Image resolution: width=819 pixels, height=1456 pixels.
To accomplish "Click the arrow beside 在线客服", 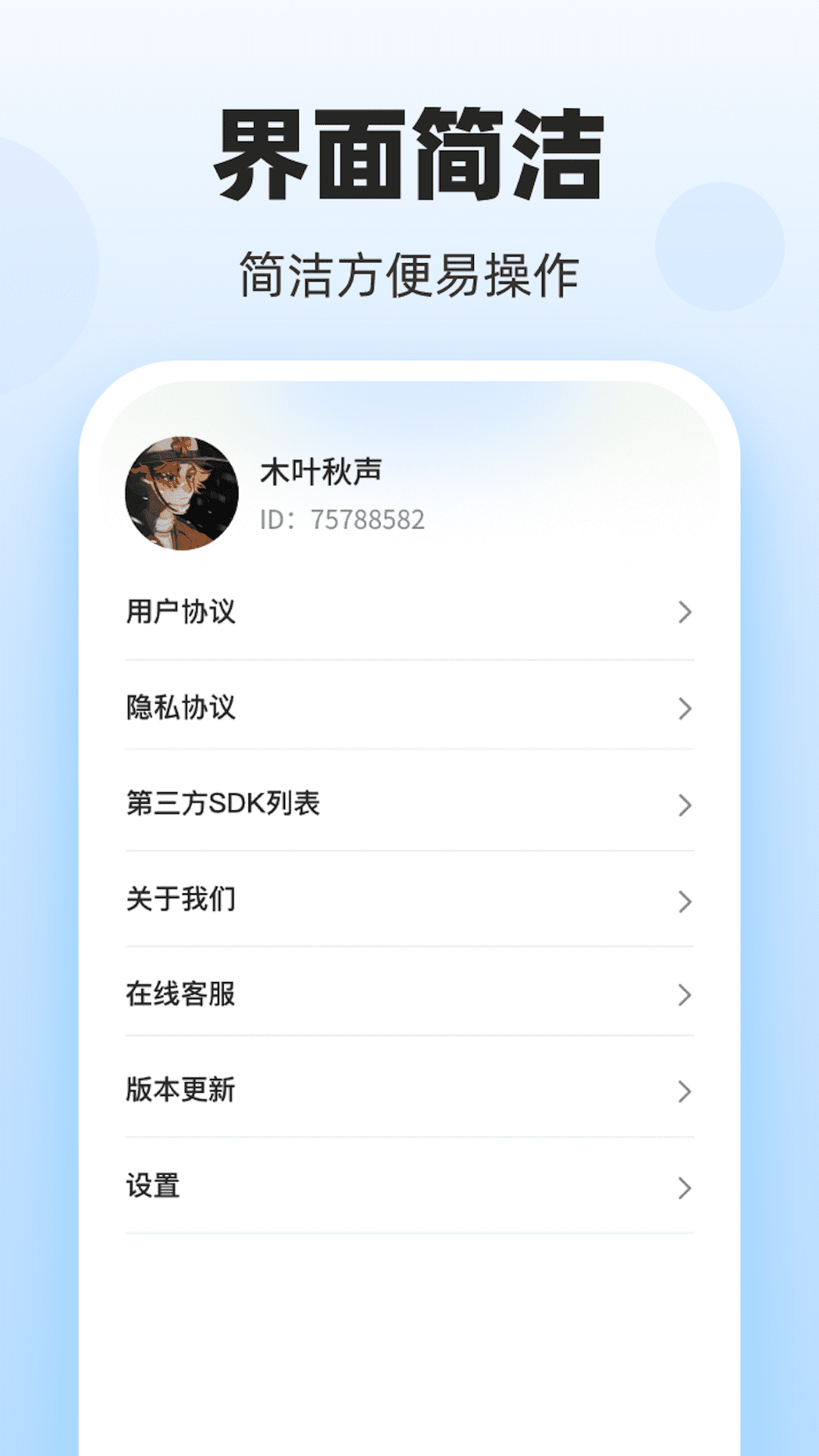I will click(685, 996).
